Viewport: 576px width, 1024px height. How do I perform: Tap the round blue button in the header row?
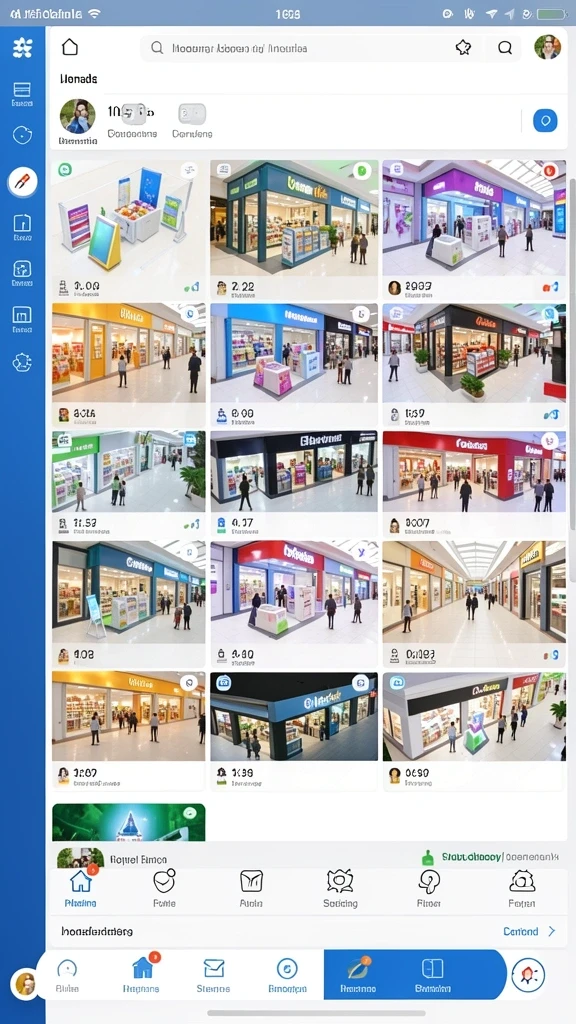545,120
